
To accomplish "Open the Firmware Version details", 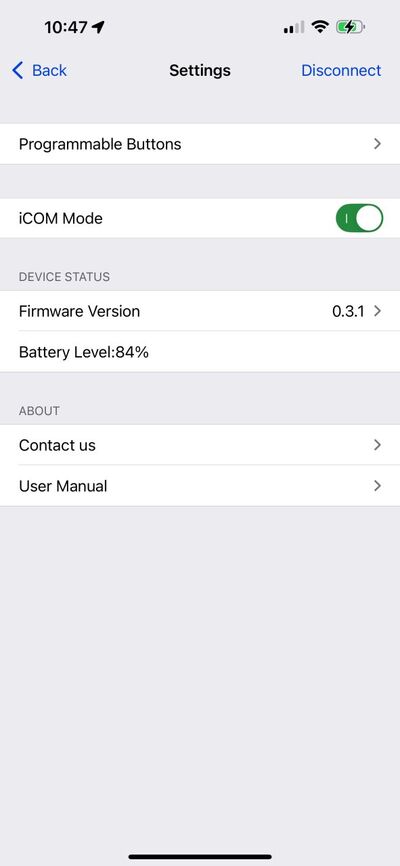I will tap(200, 311).
